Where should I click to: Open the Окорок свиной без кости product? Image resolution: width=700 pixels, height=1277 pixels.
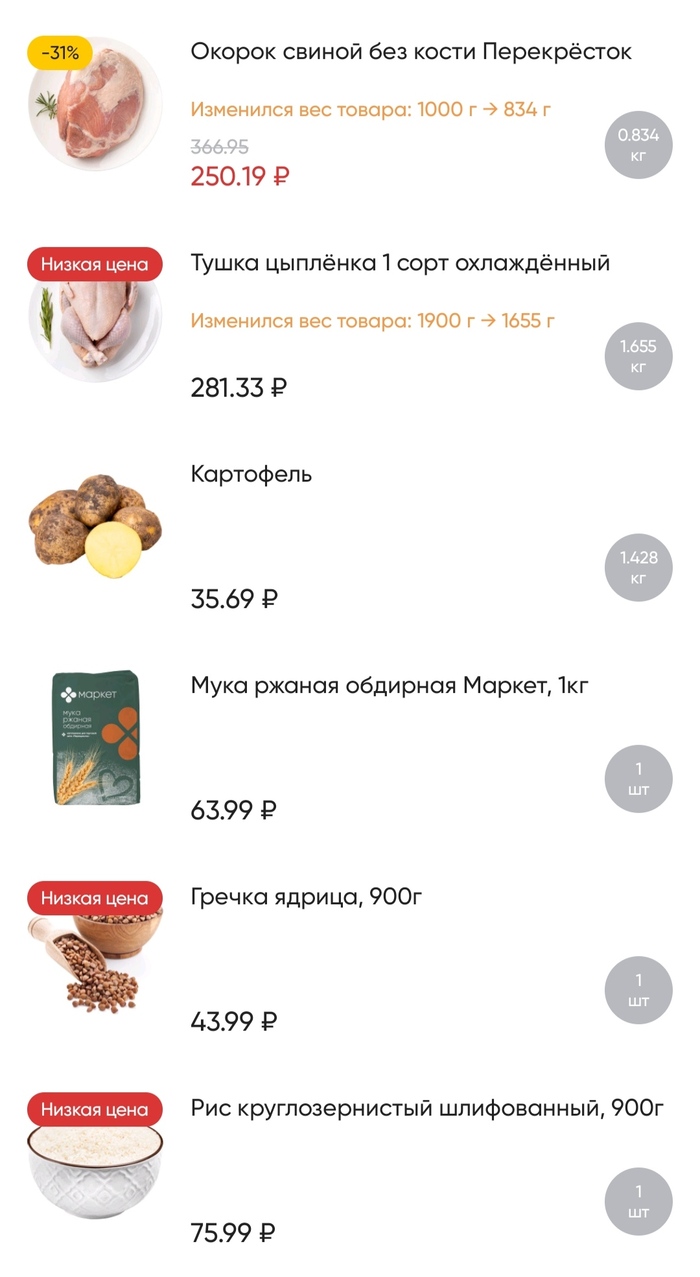410,53
